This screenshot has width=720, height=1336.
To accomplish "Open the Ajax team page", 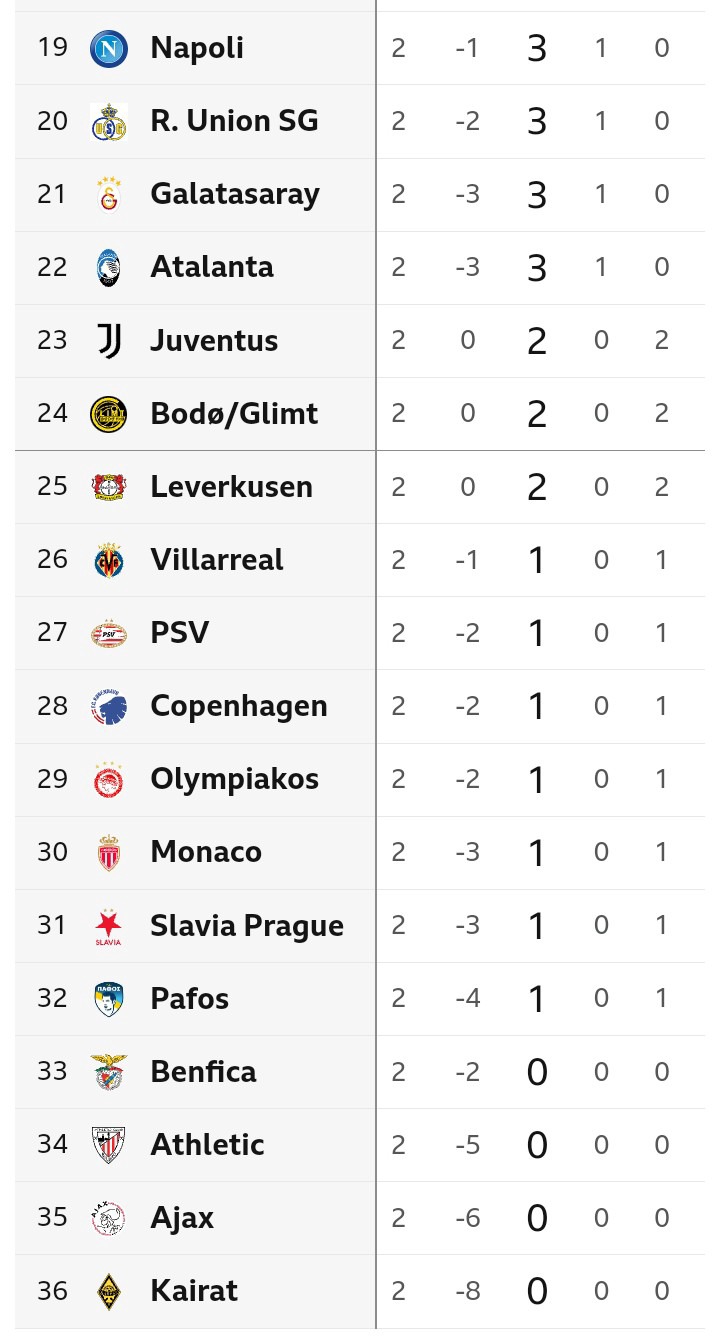I will [182, 1217].
